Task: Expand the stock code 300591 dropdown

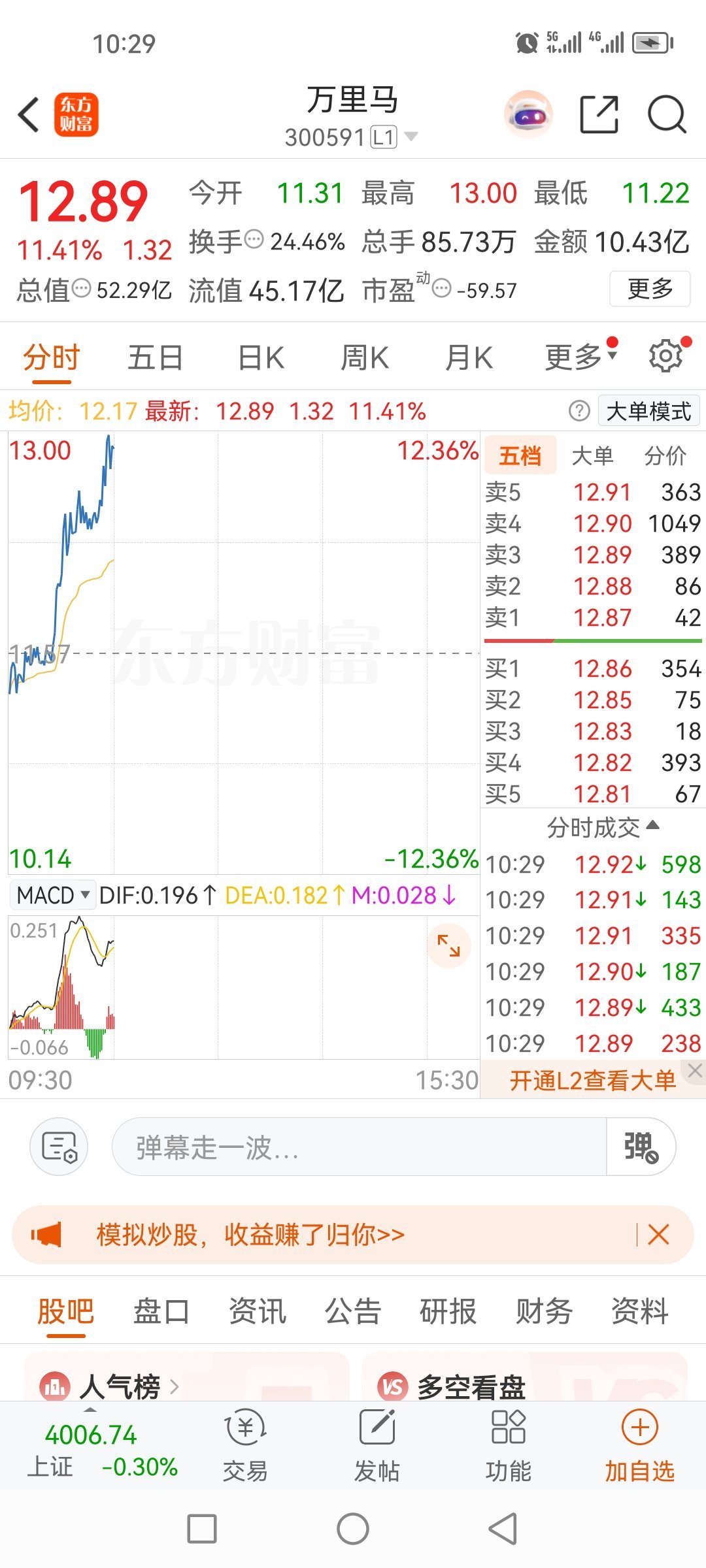Action: click(411, 137)
